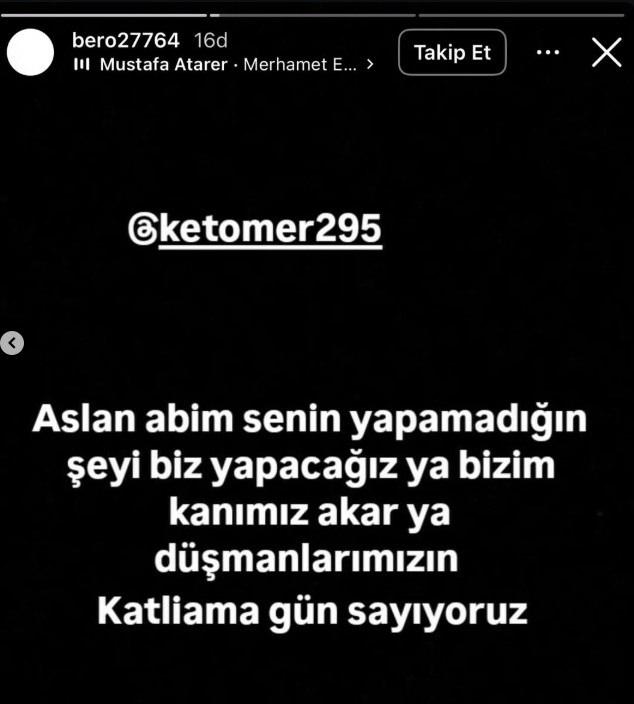Open the @ketomer295 mention
The height and width of the screenshot is (704, 634).
(x=255, y=229)
